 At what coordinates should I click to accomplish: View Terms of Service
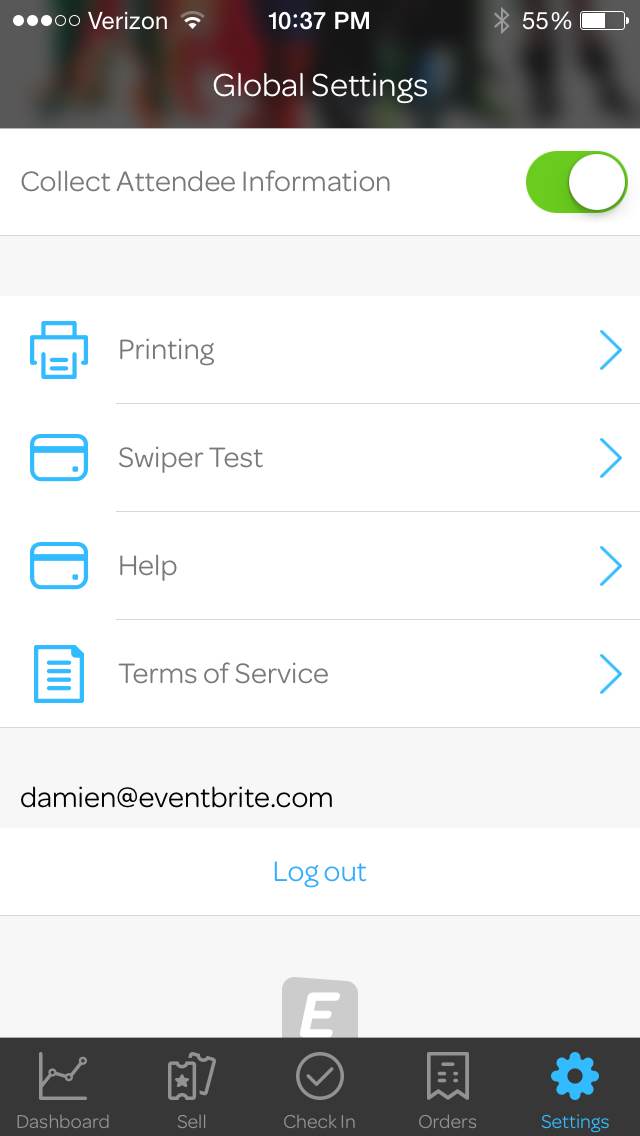(320, 674)
